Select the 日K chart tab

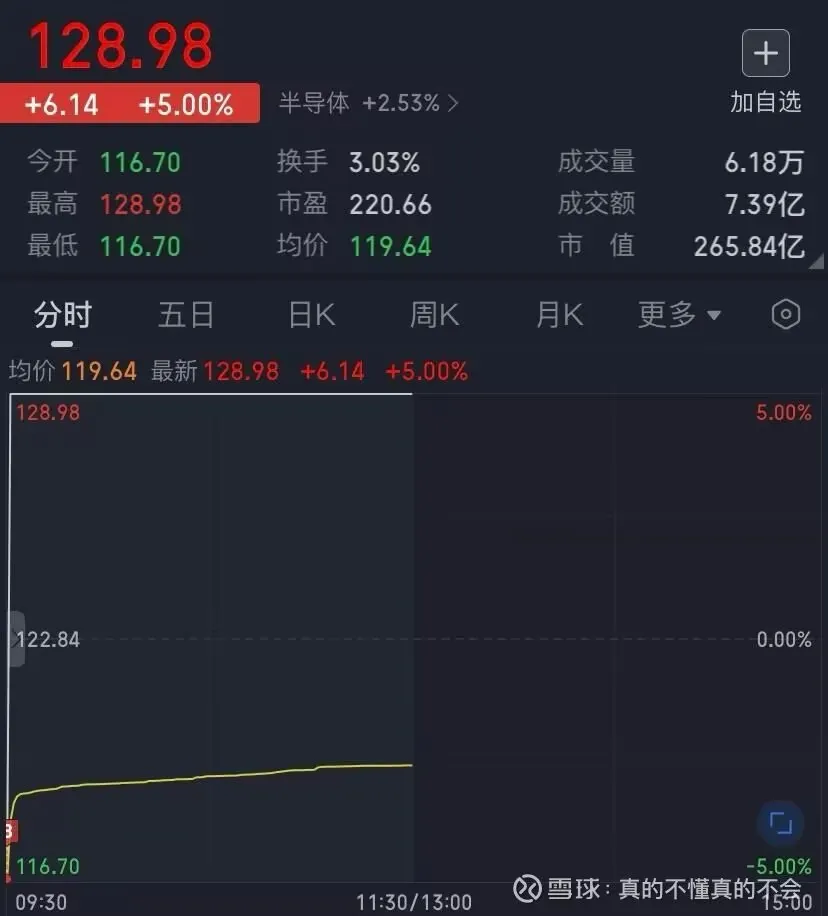pyautogui.click(x=311, y=316)
